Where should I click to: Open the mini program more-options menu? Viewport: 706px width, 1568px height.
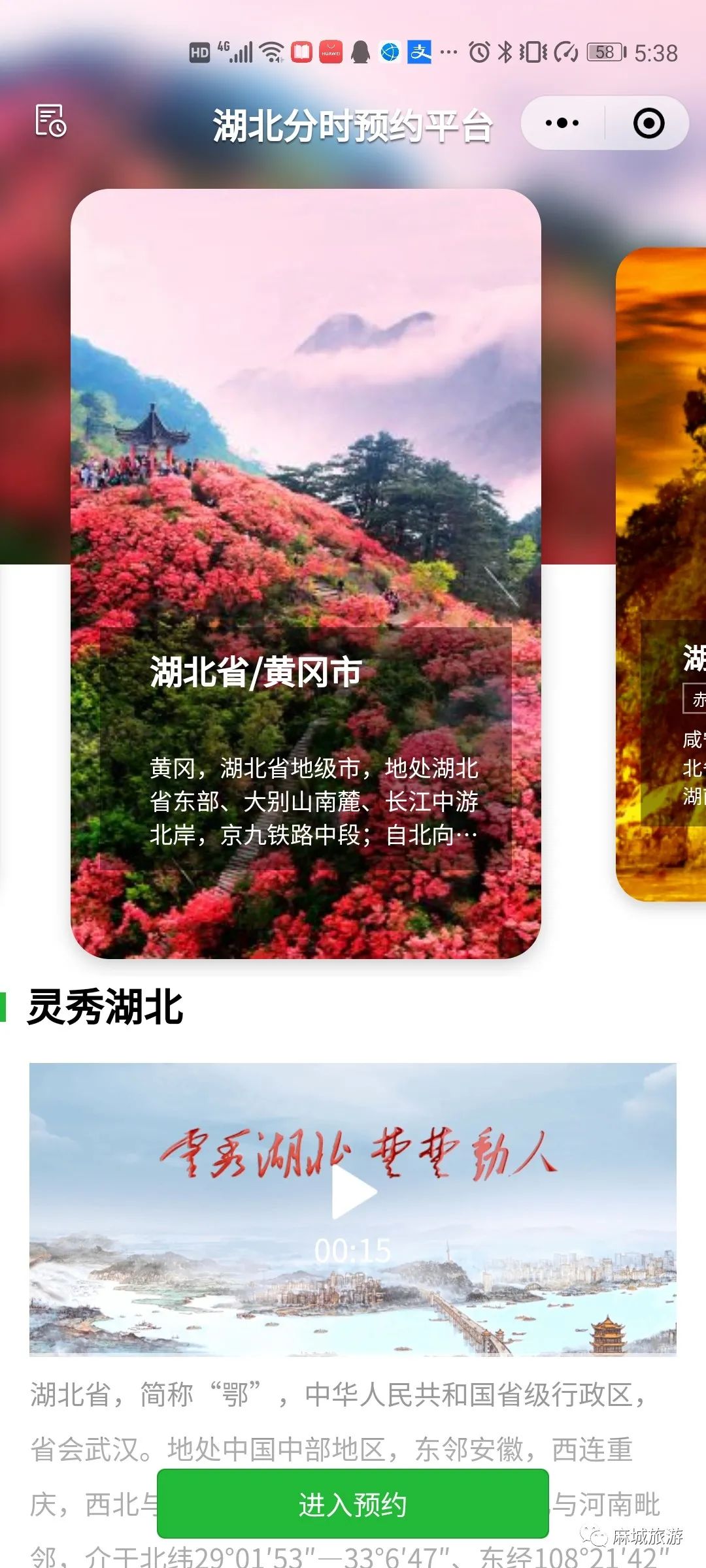[x=562, y=123]
